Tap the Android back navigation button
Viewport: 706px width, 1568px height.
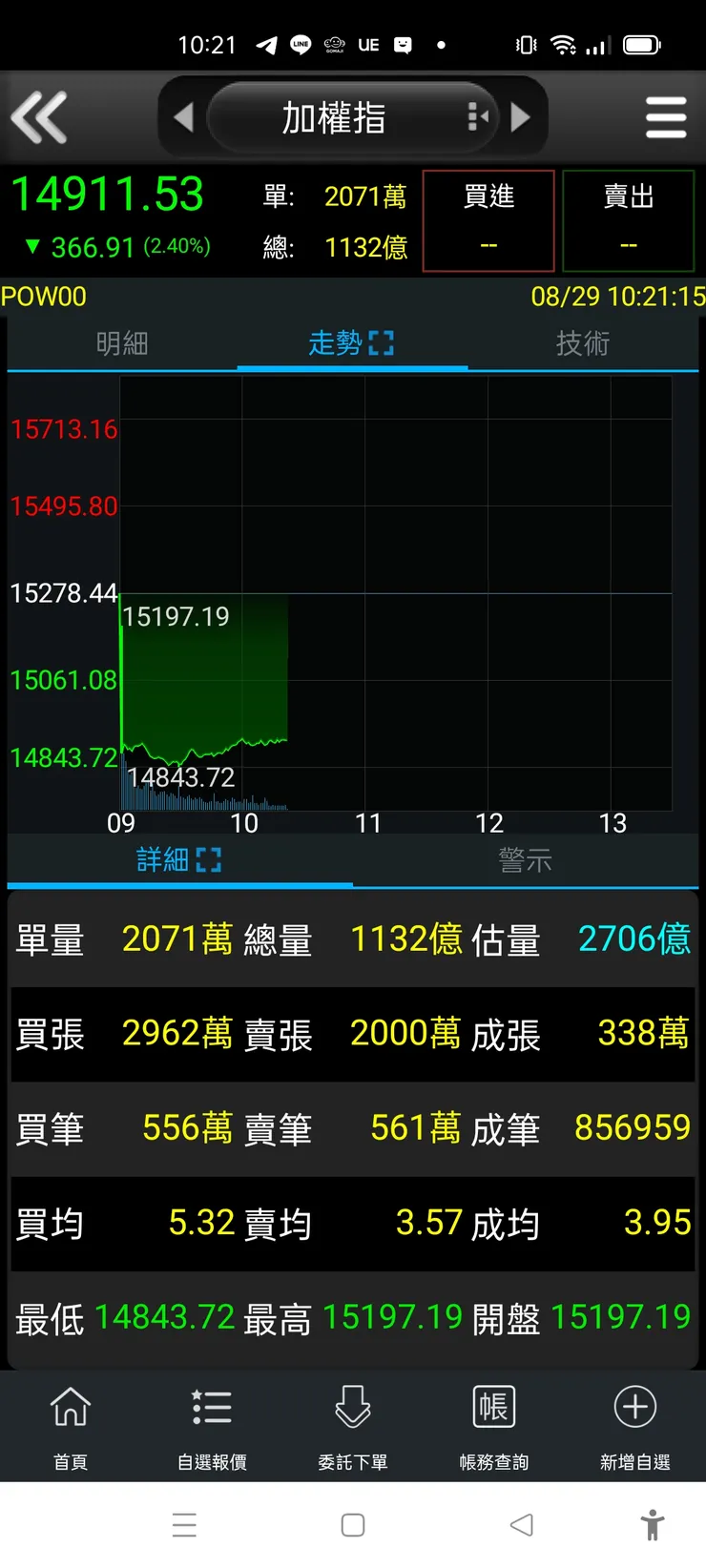click(521, 1525)
